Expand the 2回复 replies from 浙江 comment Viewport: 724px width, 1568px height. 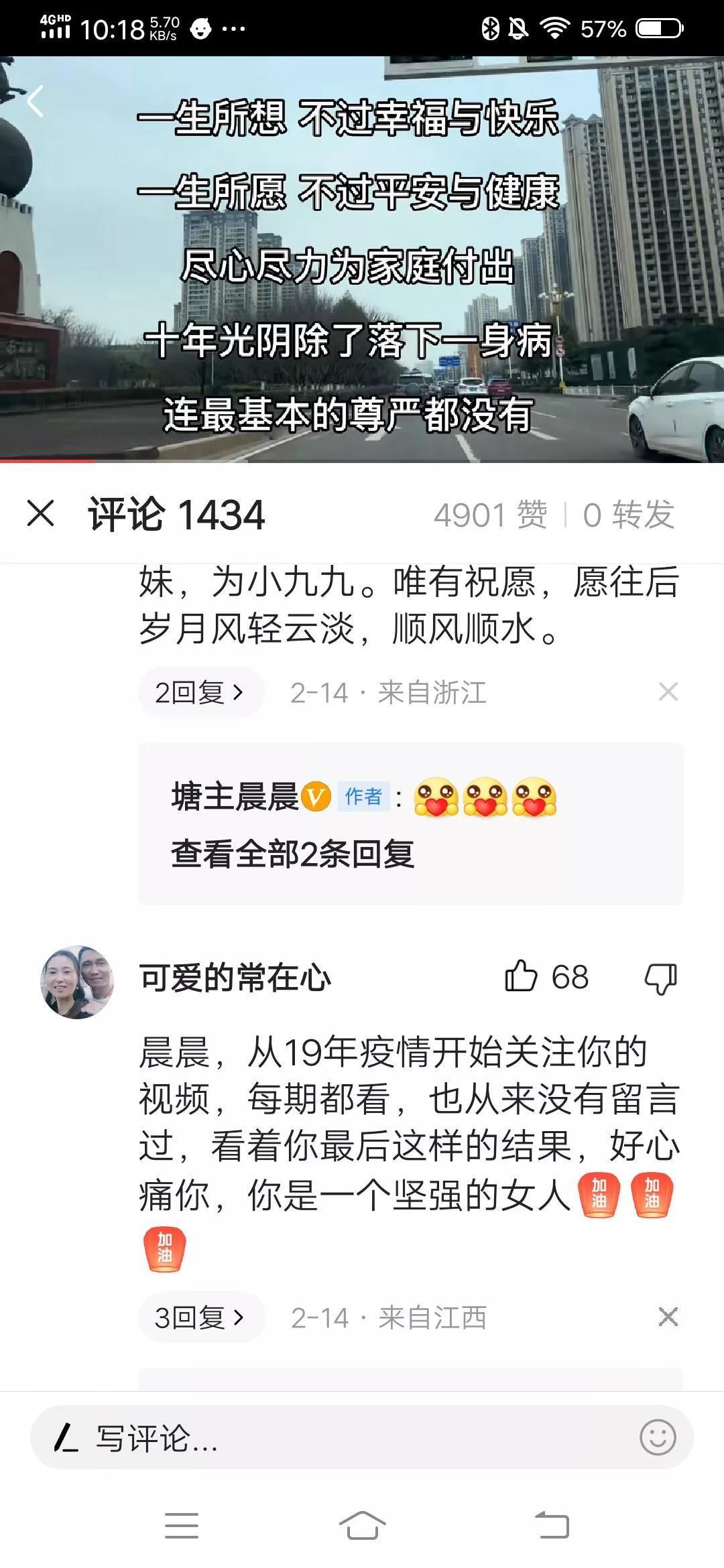pyautogui.click(x=200, y=692)
